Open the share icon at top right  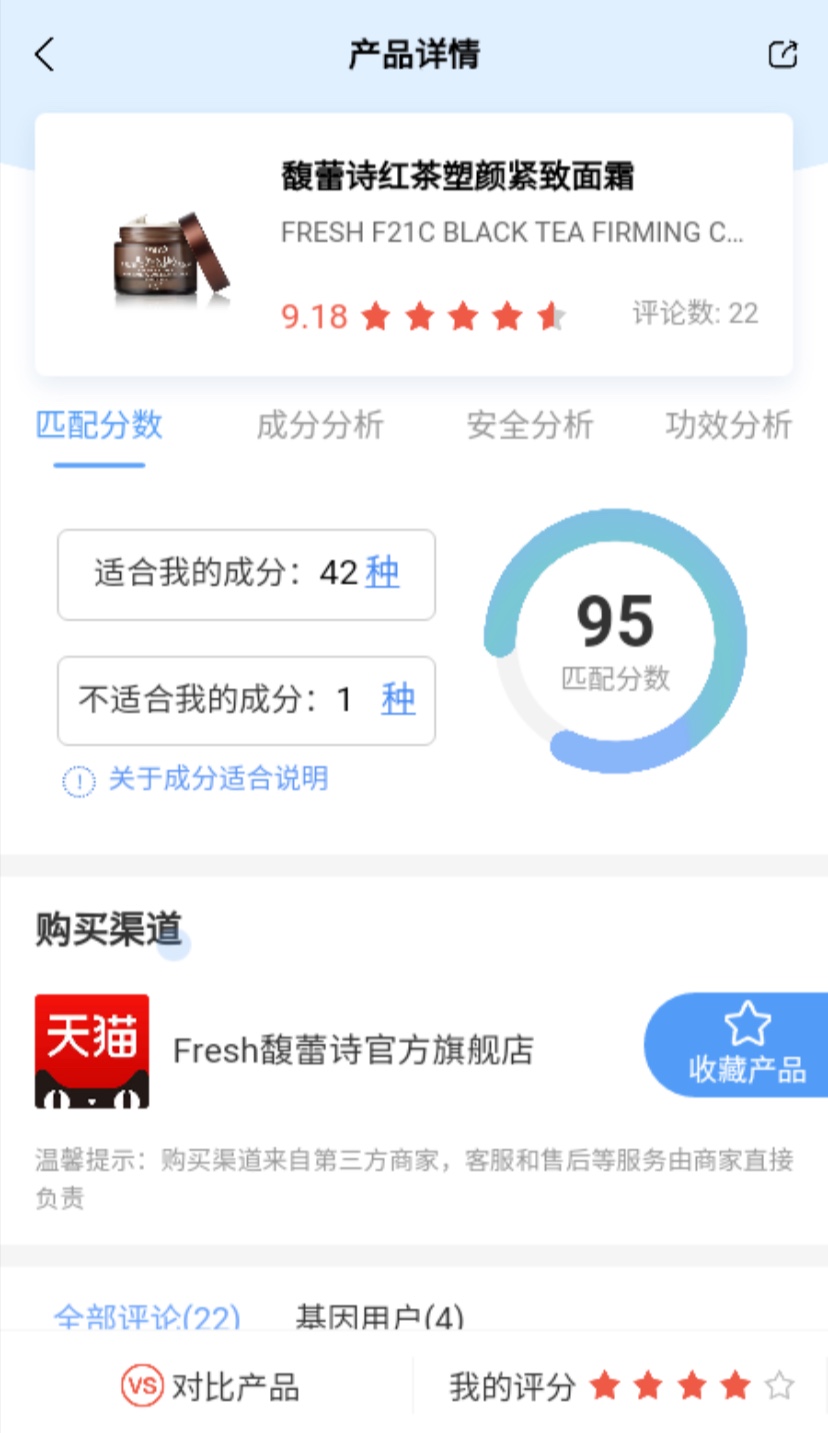784,55
